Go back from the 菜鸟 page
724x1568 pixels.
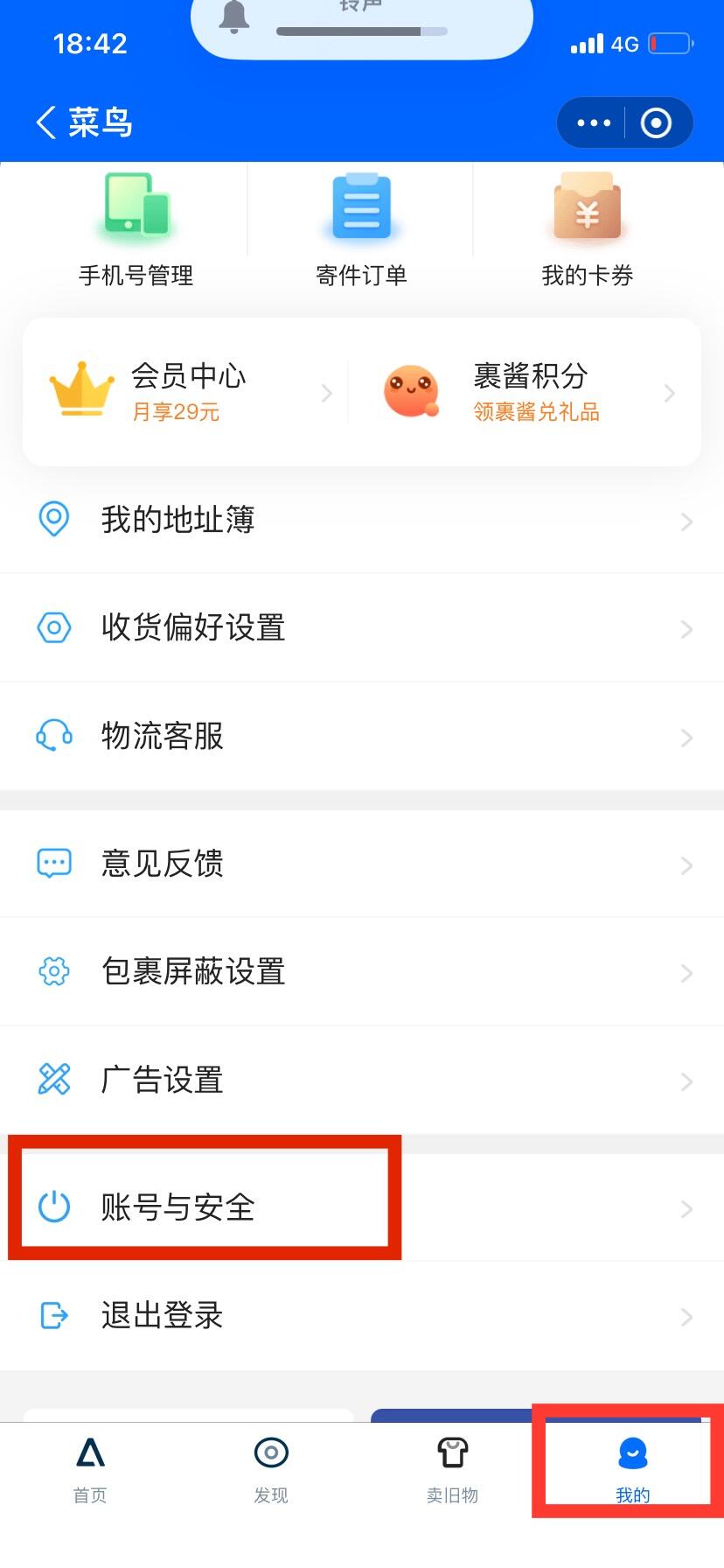coord(47,122)
